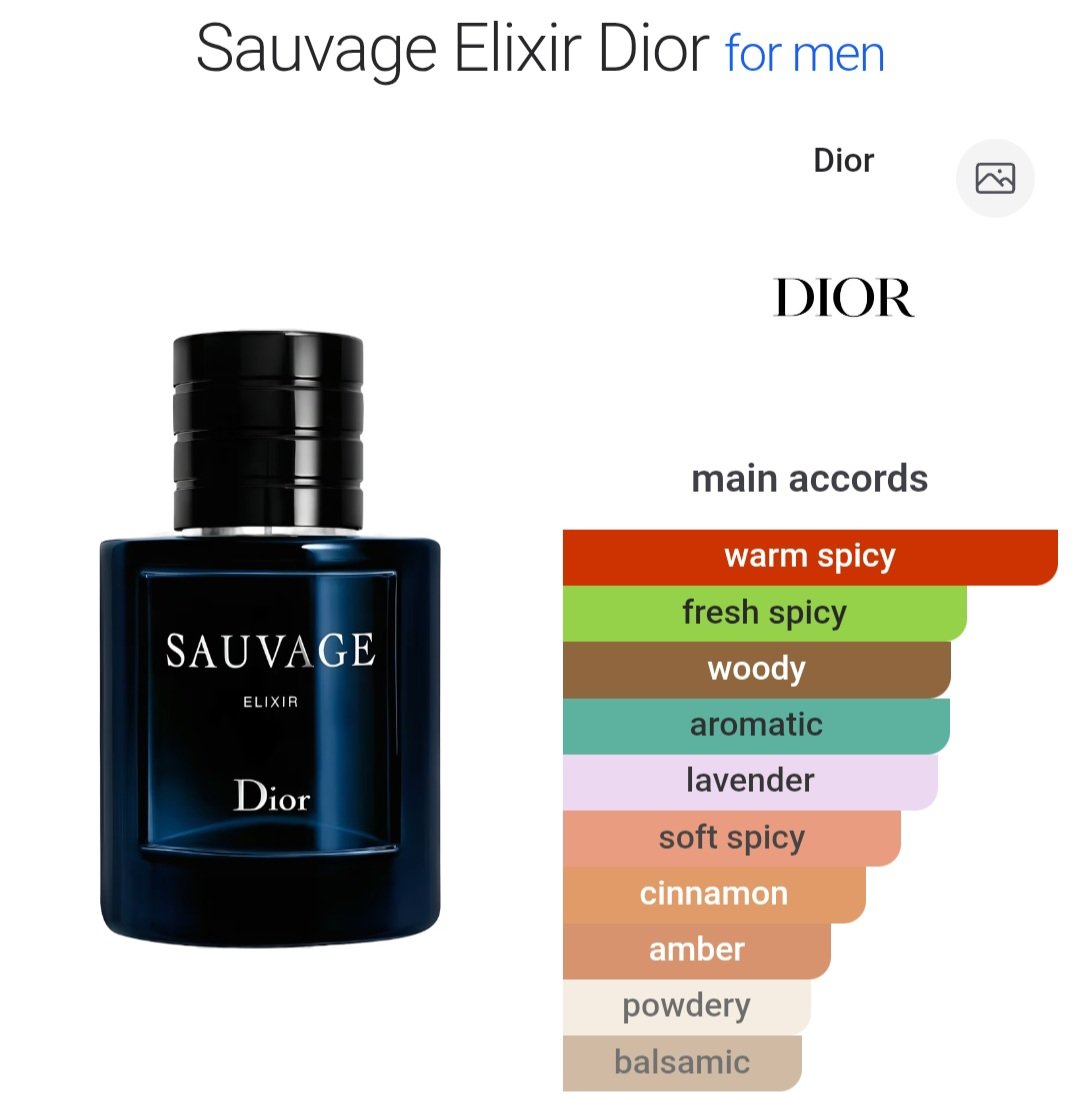Image resolution: width=1080 pixels, height=1099 pixels.
Task: Tap the DIOR brand logo link
Action: [843, 298]
